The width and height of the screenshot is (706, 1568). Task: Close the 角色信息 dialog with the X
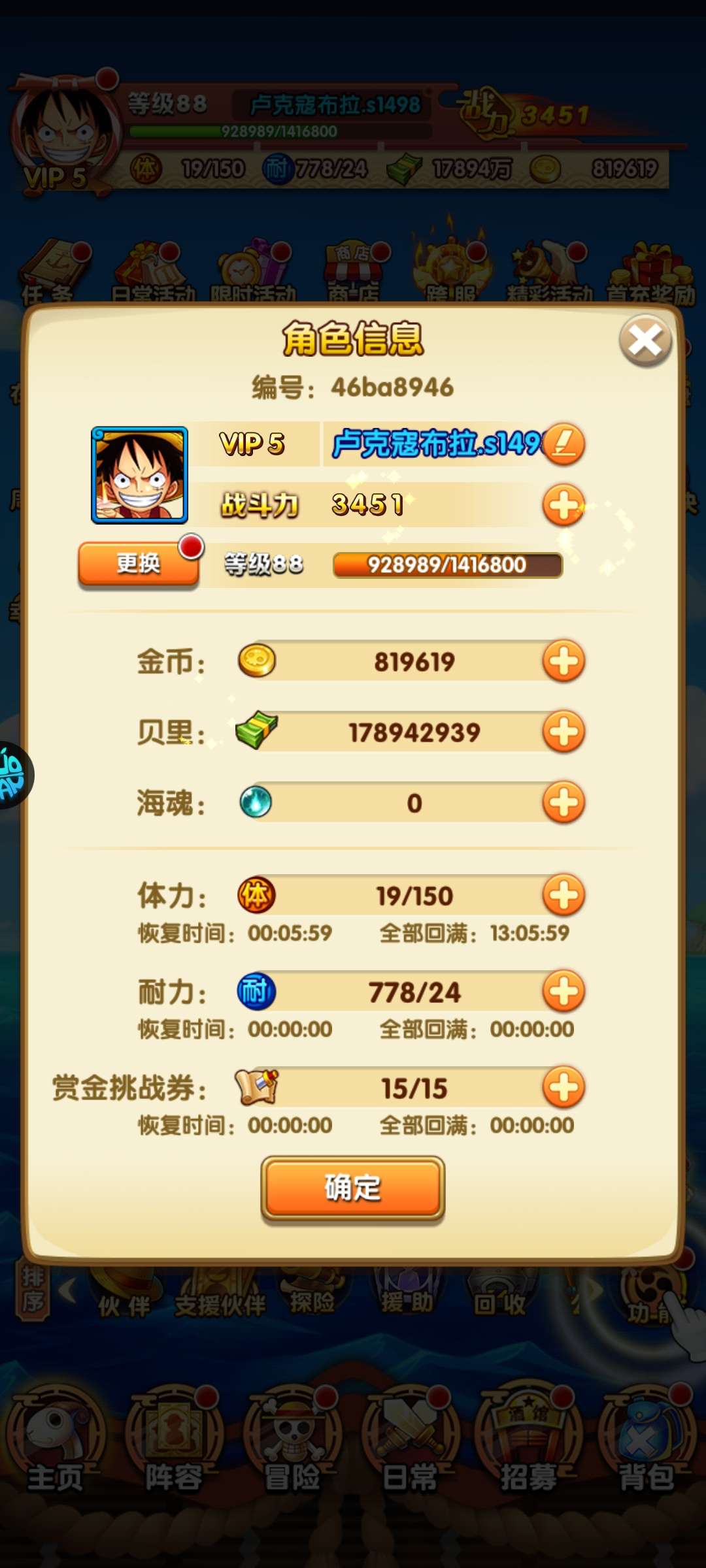click(x=645, y=340)
